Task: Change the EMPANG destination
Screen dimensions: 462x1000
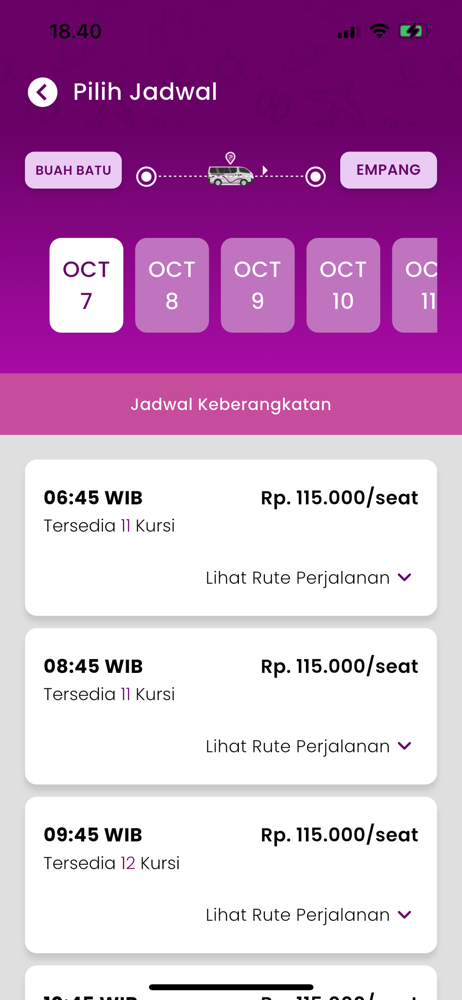Action: pyautogui.click(x=388, y=170)
